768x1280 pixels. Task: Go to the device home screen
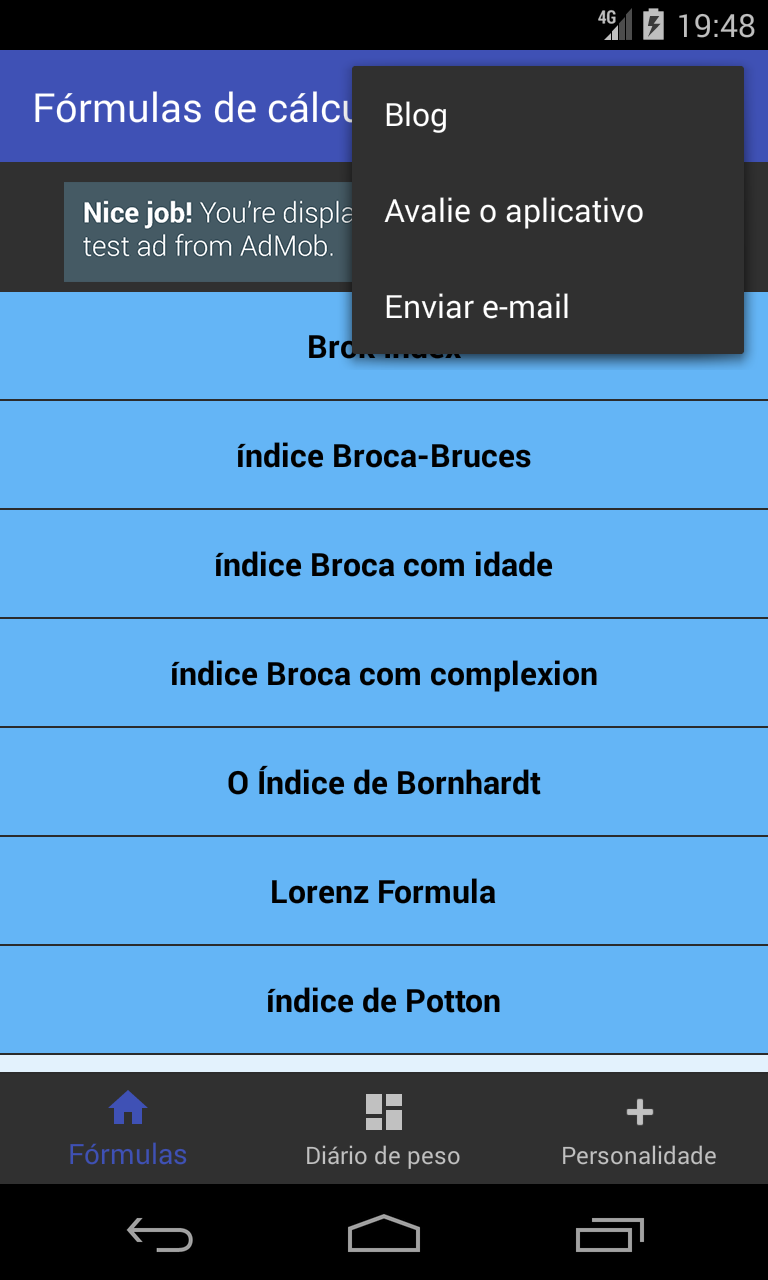[x=384, y=1234]
